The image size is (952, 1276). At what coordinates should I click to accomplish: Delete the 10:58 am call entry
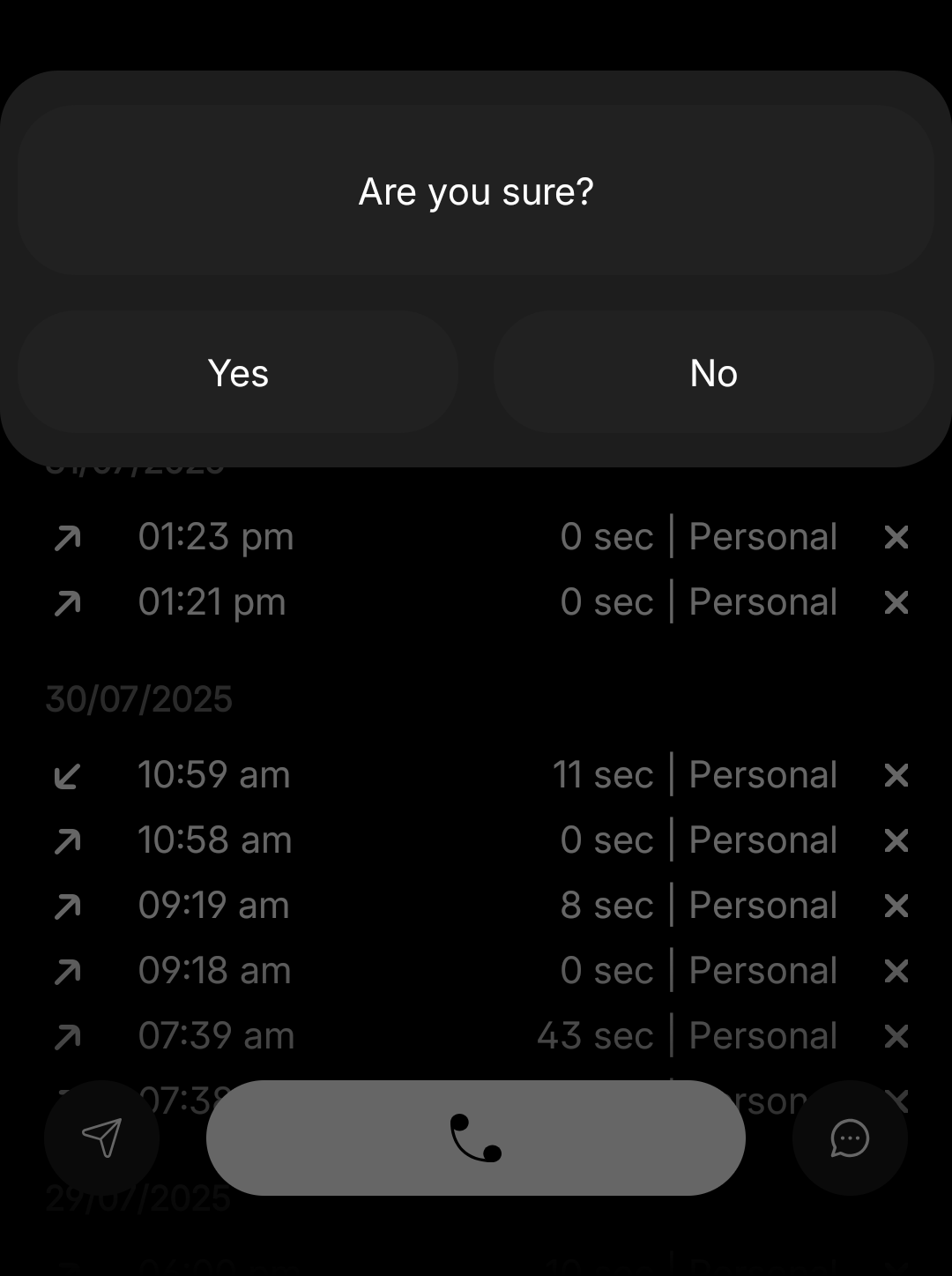(x=896, y=840)
